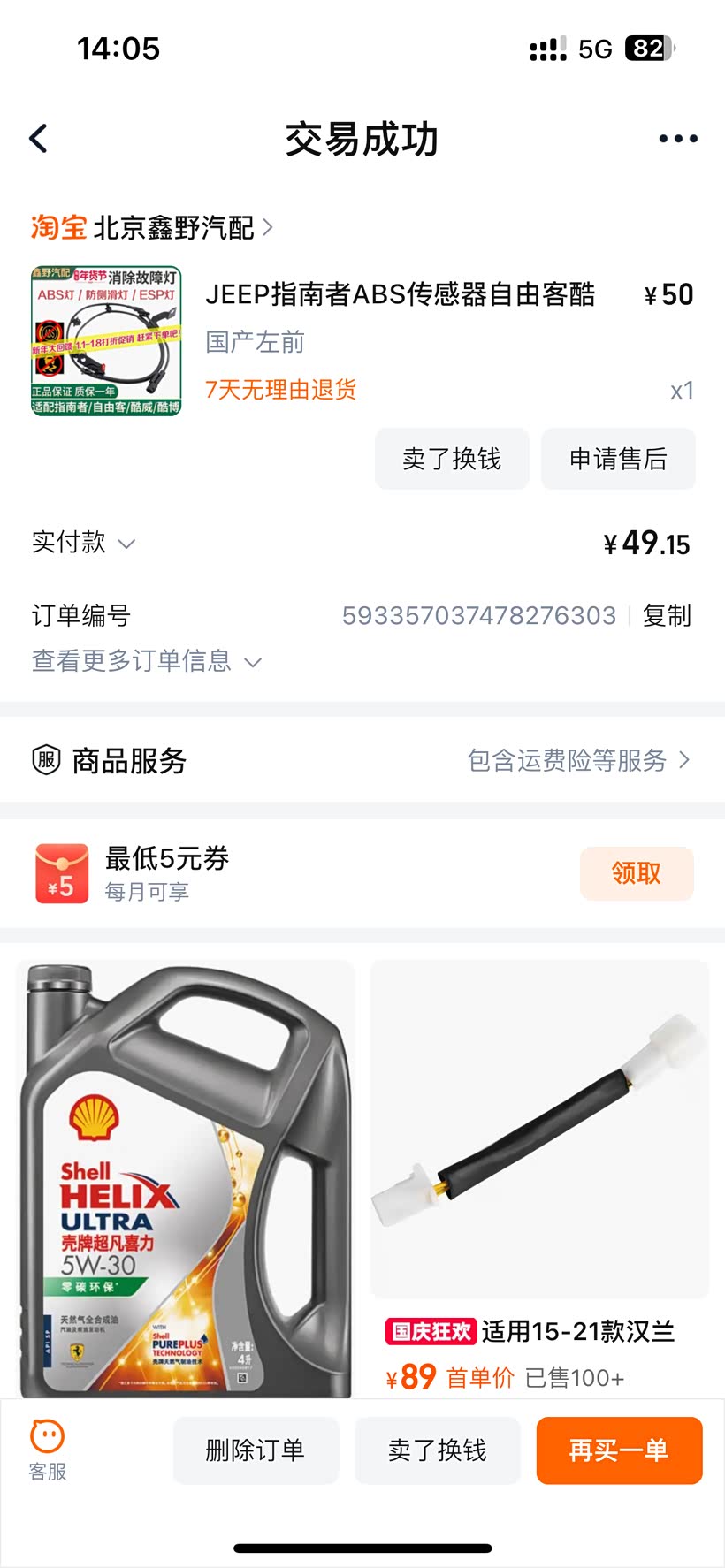Open the 商品服务 row
The width and height of the screenshot is (725, 1568).
coord(362,760)
